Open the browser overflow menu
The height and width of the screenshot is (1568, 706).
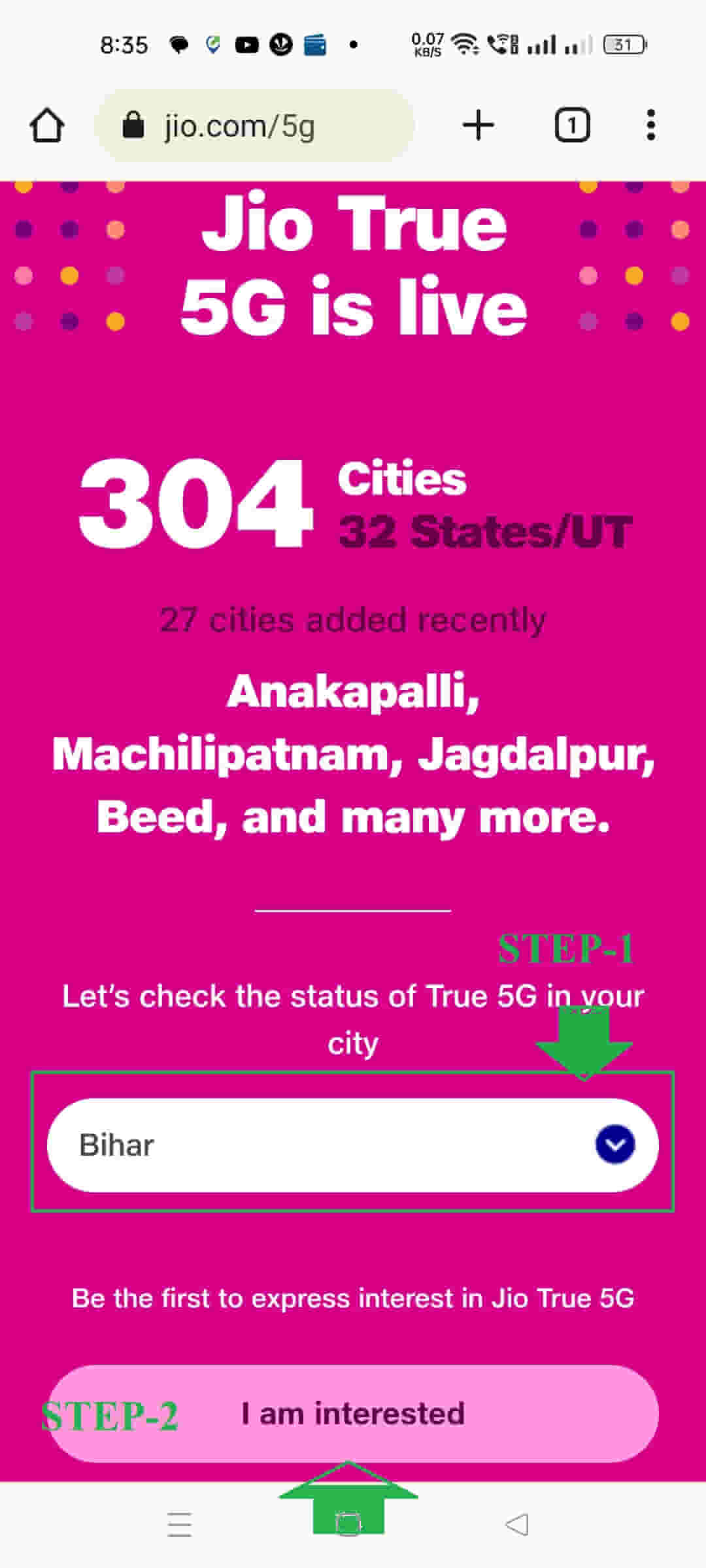tap(650, 125)
